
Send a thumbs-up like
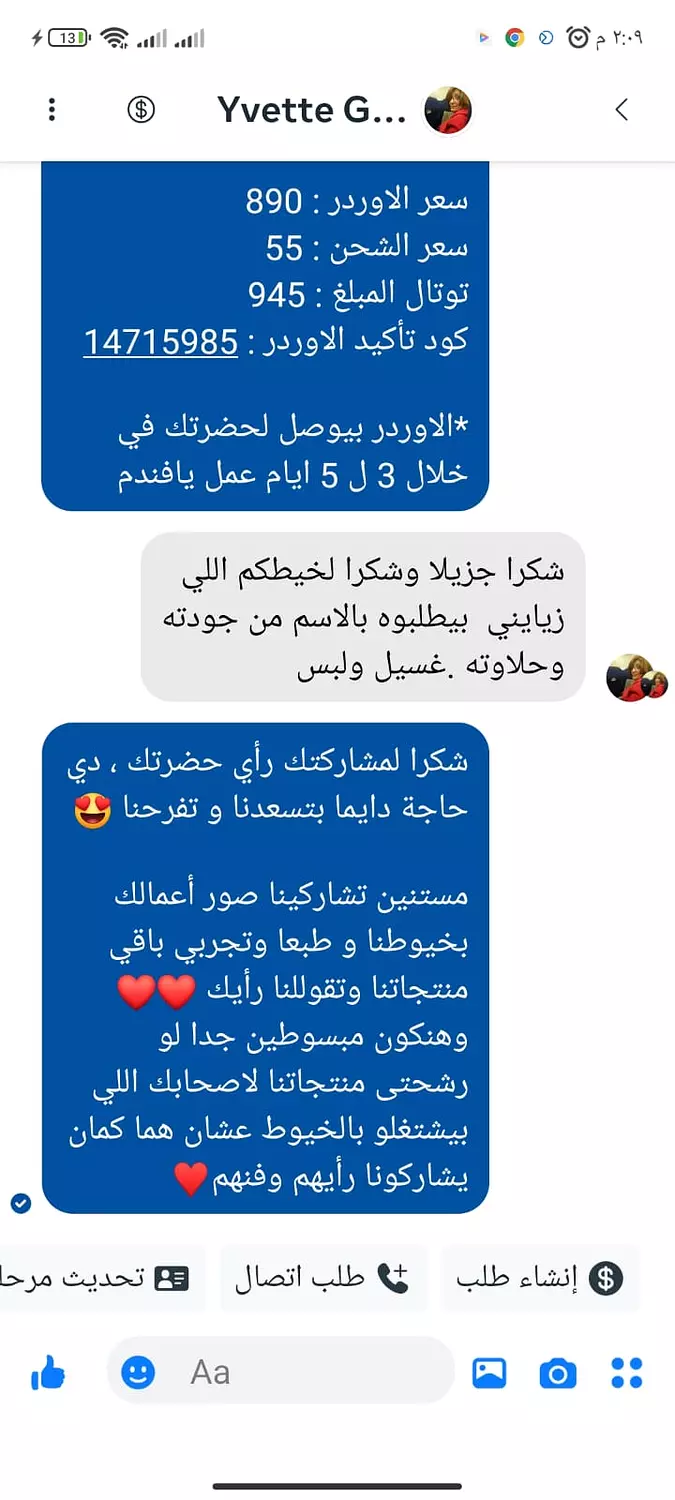tap(48, 1374)
